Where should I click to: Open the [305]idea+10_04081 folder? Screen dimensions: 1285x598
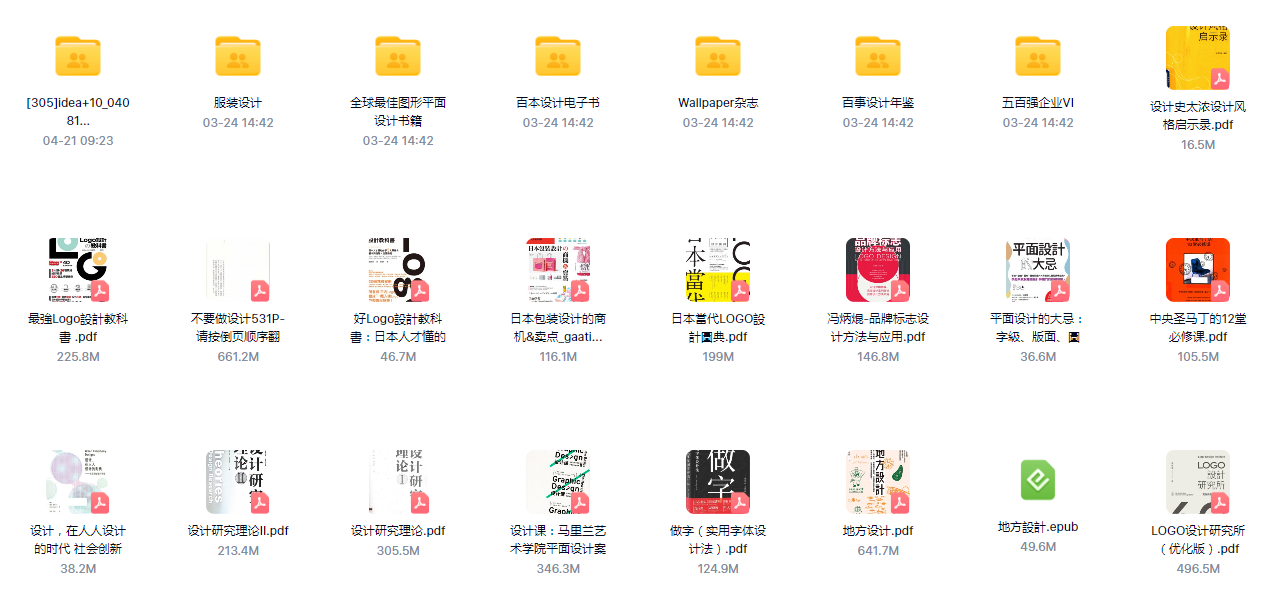coord(78,57)
